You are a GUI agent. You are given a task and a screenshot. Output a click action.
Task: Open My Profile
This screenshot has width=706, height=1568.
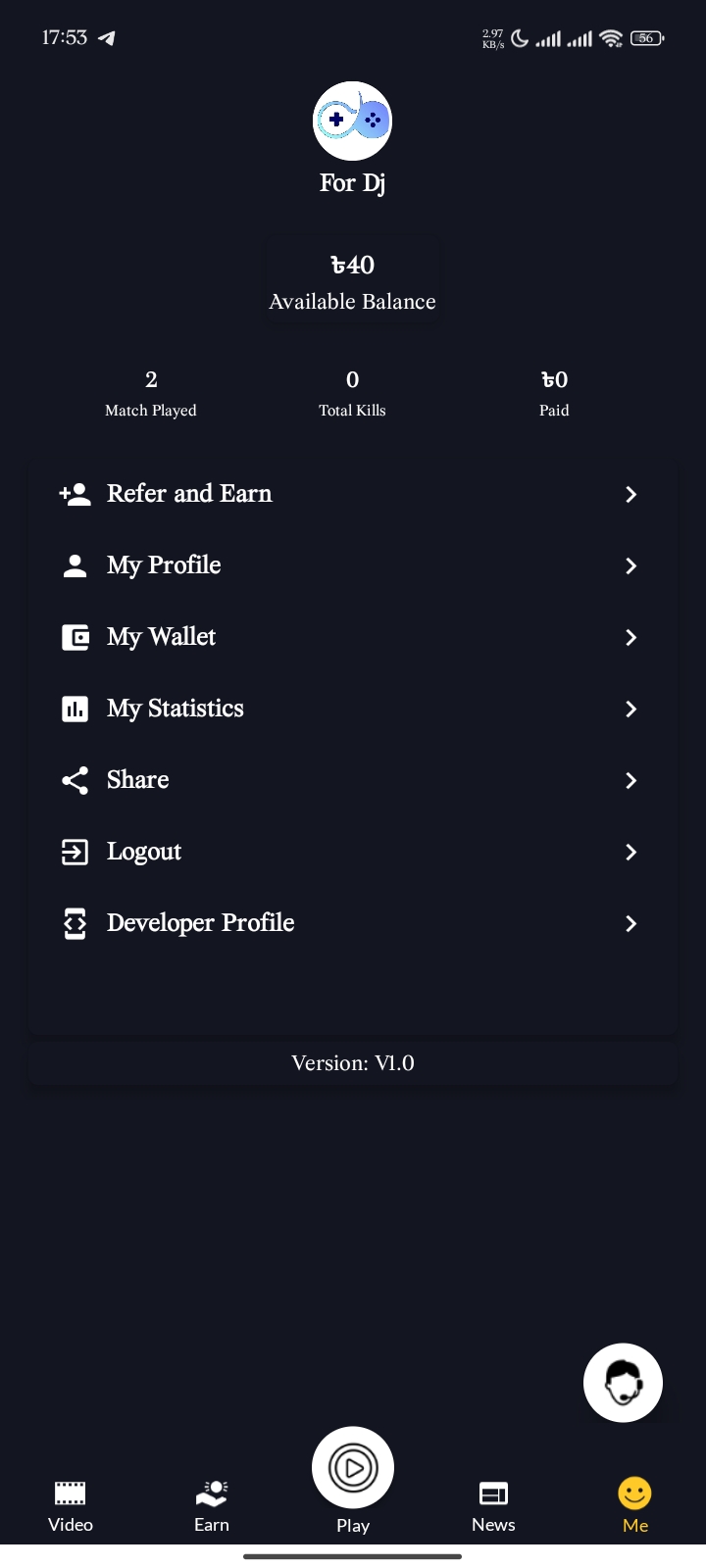point(352,565)
